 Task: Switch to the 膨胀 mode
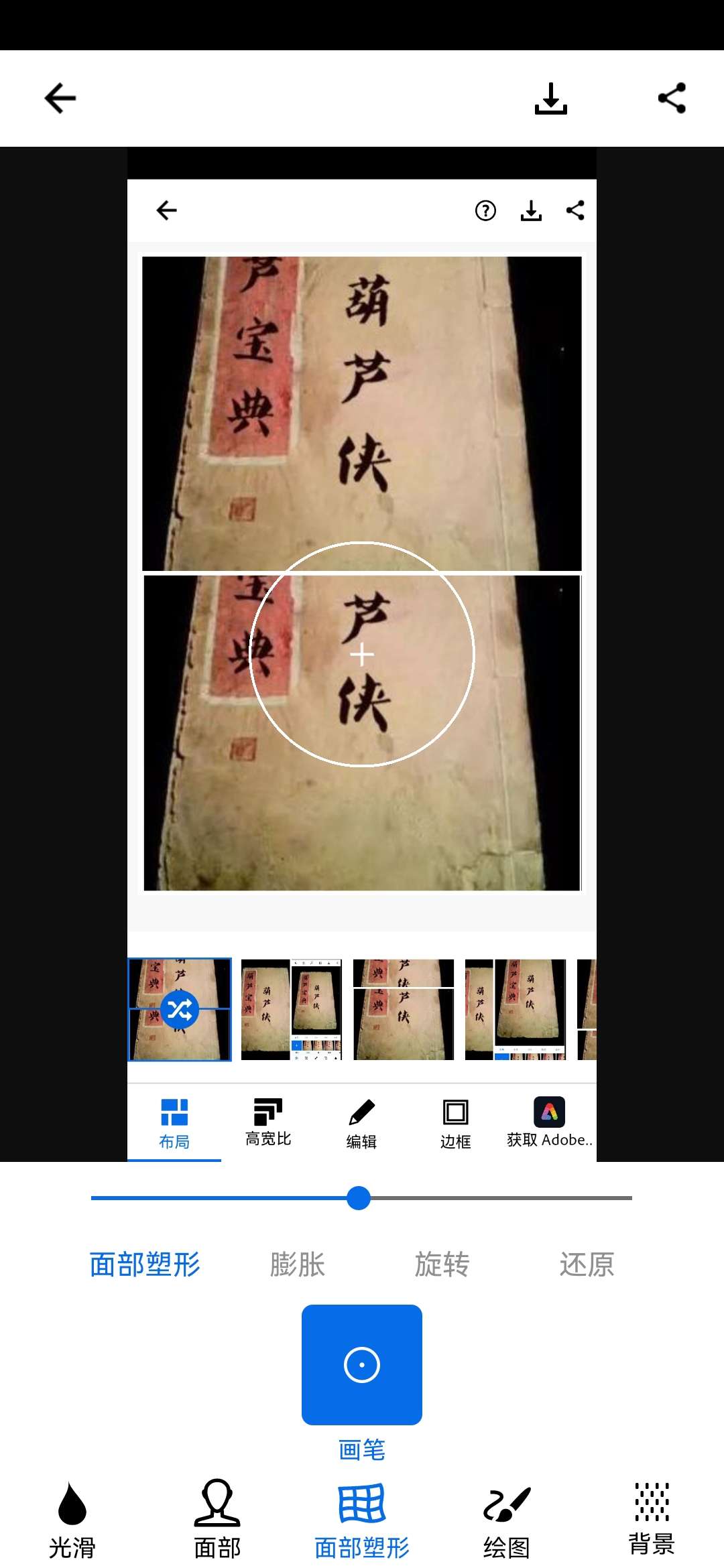pos(297,1264)
